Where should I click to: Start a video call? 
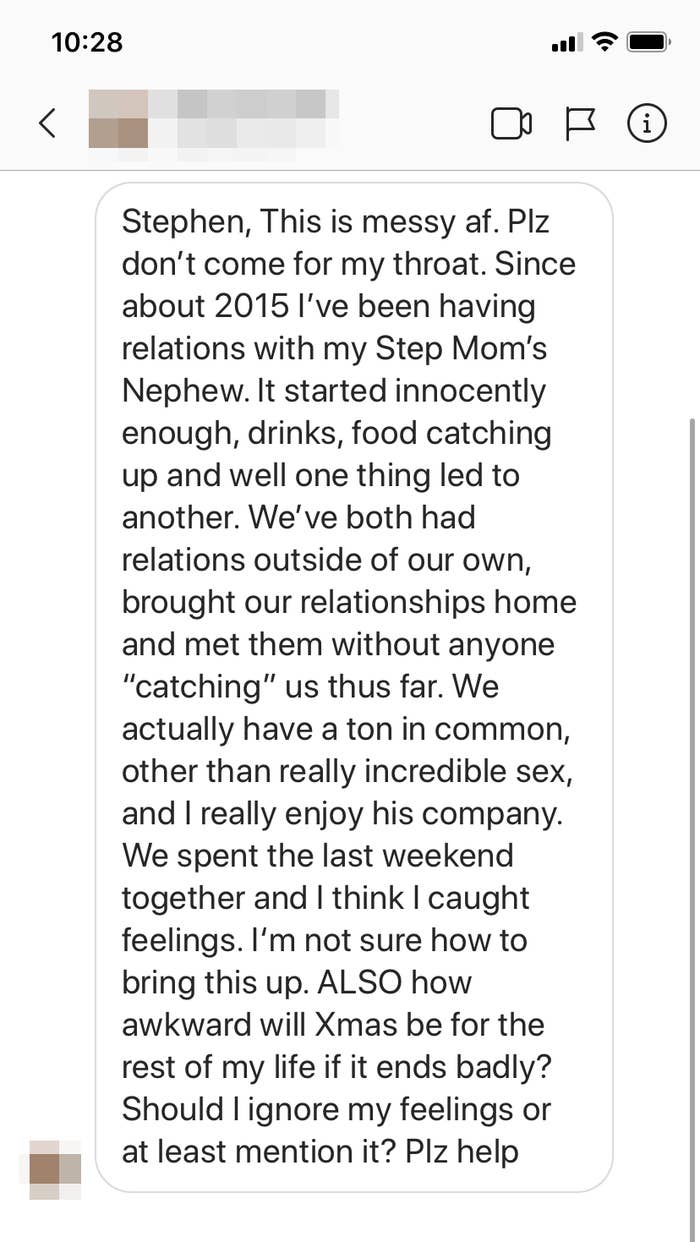point(511,123)
